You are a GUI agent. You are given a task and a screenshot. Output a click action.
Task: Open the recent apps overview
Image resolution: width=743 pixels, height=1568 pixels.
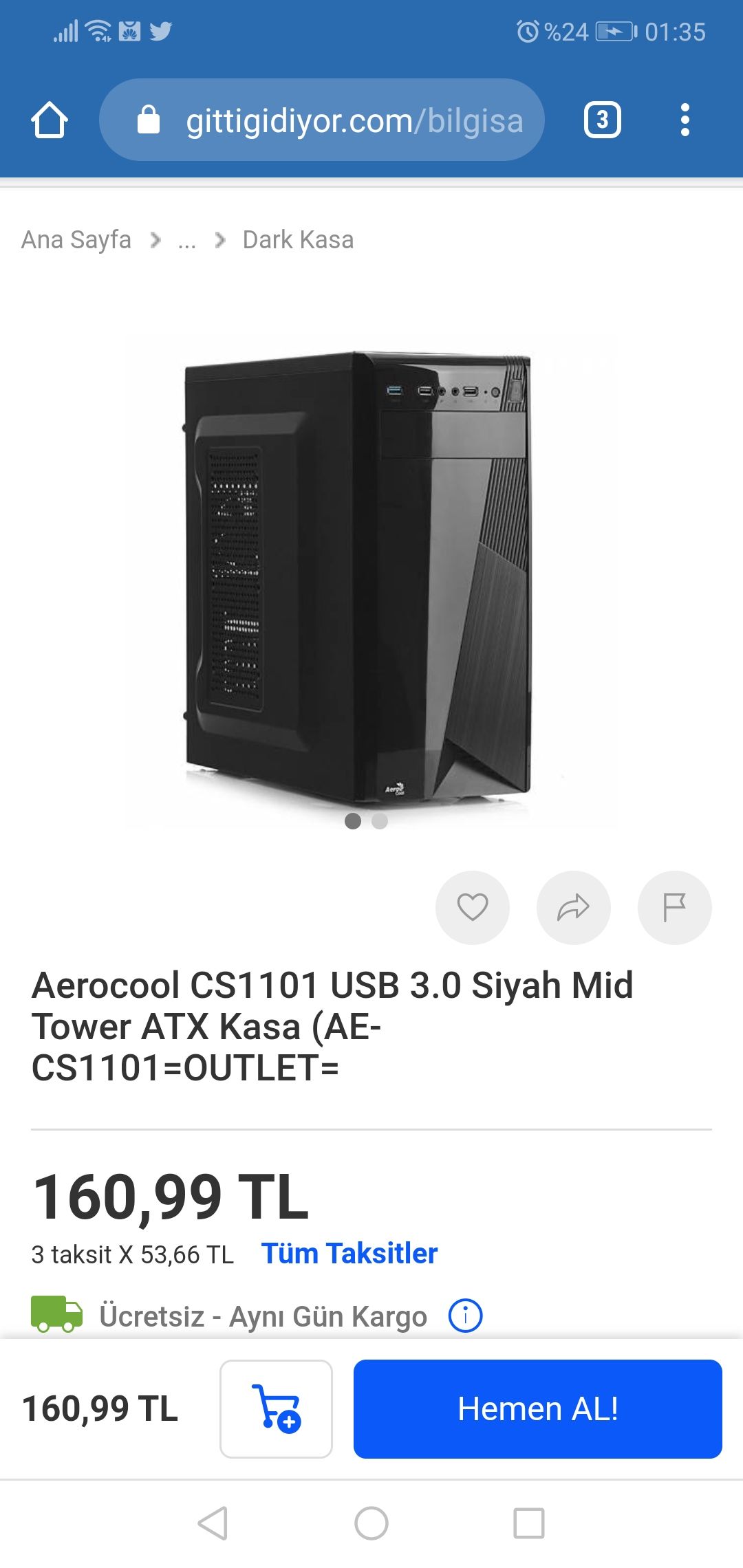529,1523
